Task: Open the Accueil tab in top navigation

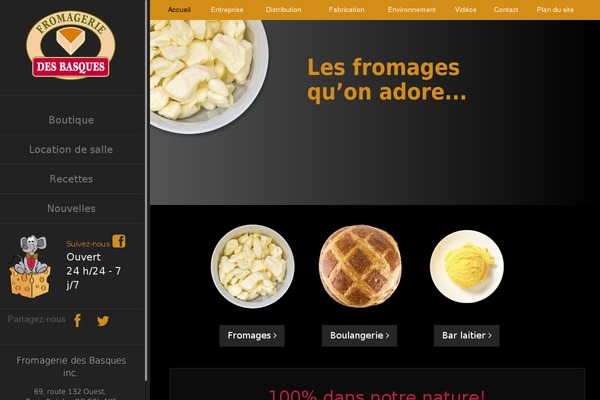Action: pyautogui.click(x=179, y=9)
